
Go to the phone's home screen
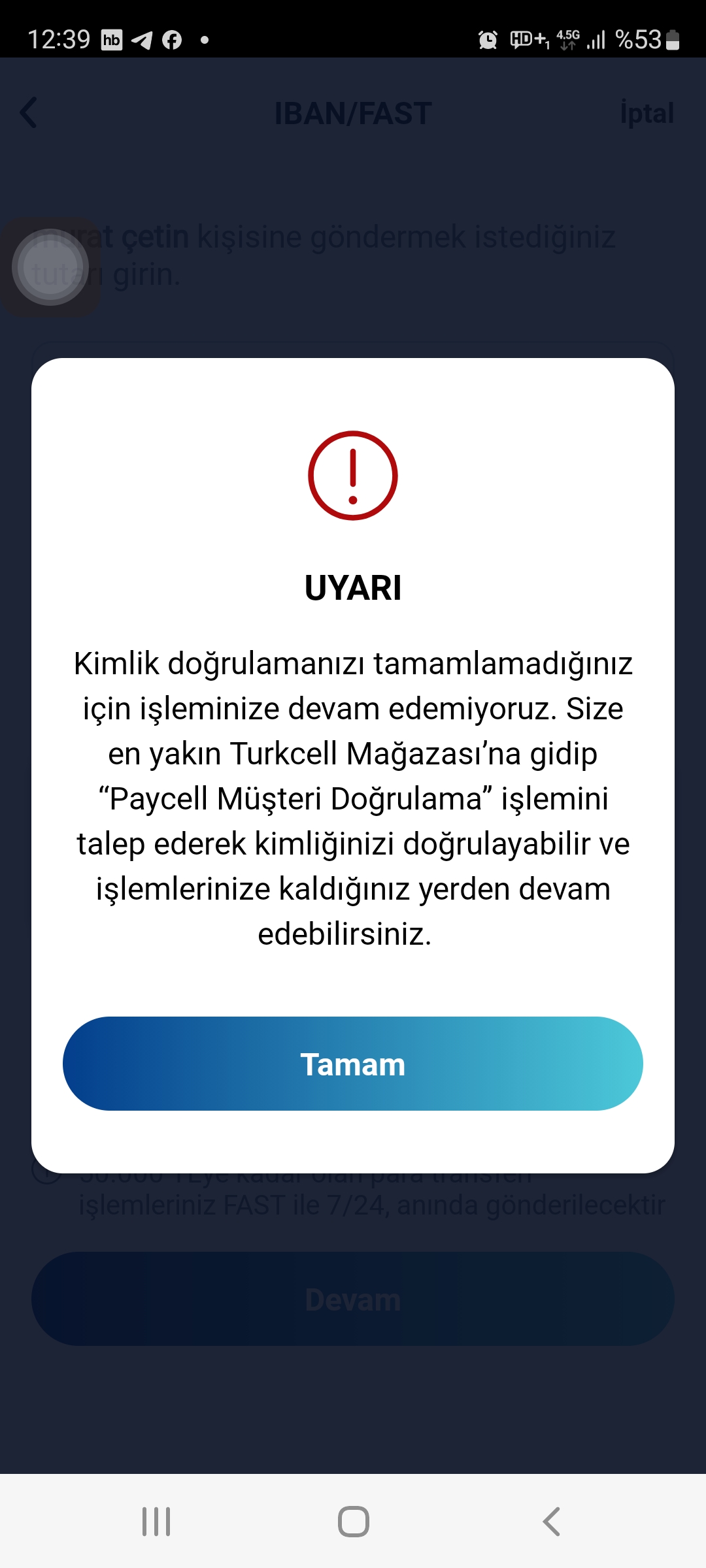coord(353,1522)
